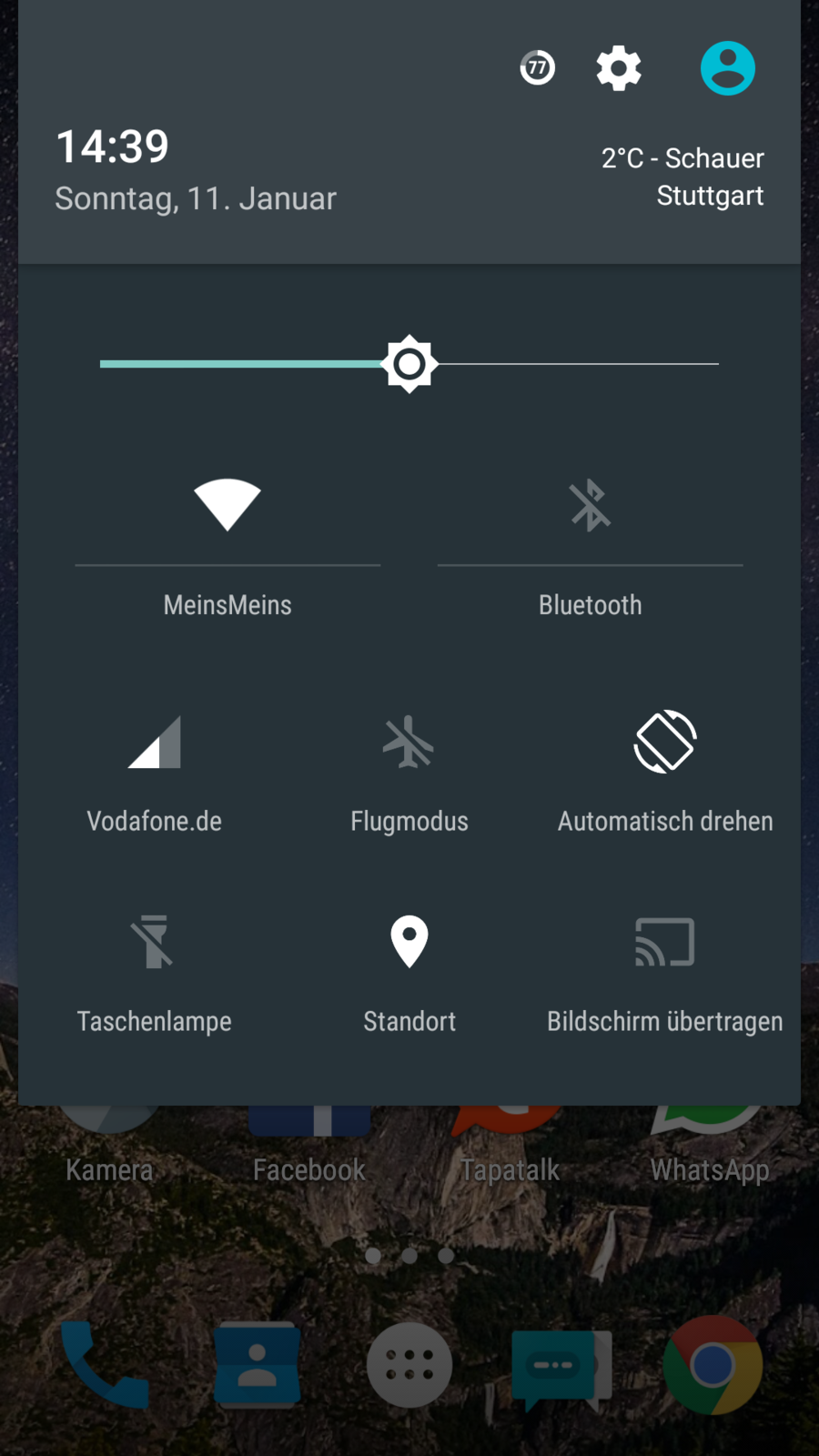Open system settings via the gear icon
Screen dimensions: 819x1456
coord(619,68)
